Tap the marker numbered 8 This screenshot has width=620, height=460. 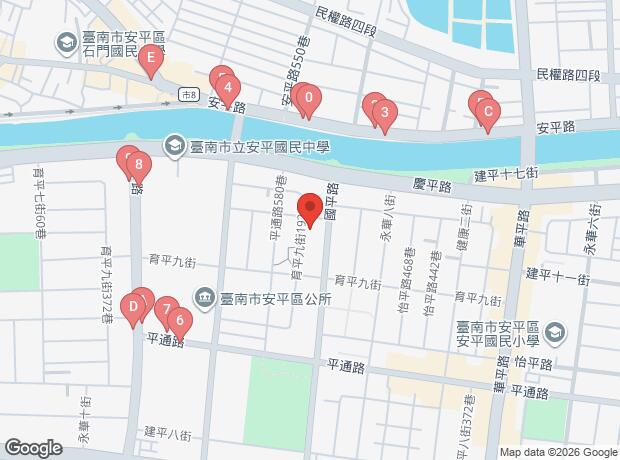pyautogui.click(x=139, y=168)
